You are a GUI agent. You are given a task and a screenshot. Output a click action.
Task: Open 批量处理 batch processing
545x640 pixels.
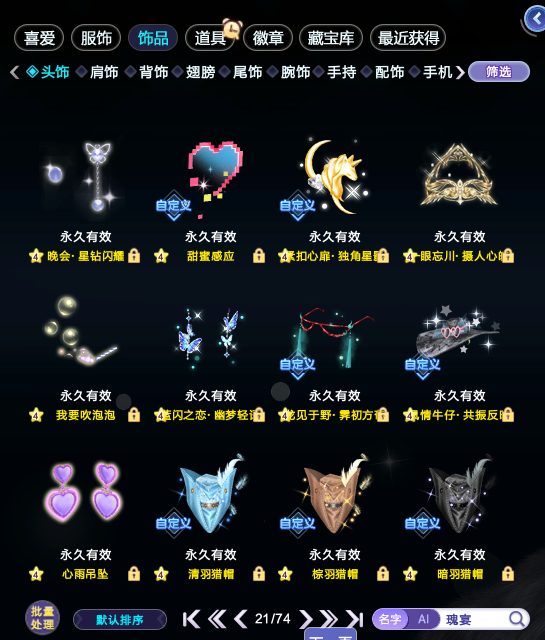click(x=42, y=618)
